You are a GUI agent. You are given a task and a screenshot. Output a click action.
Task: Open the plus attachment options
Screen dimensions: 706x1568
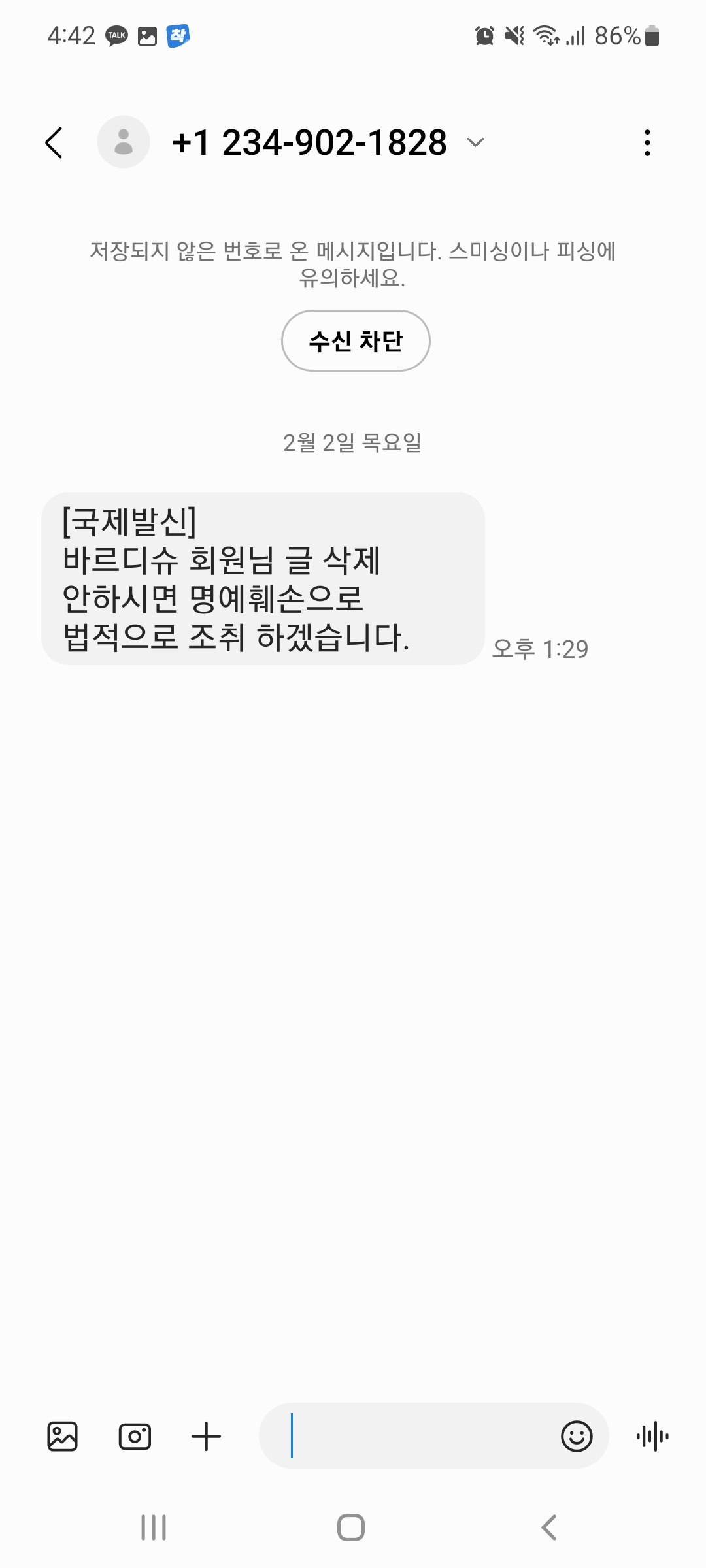click(206, 1436)
